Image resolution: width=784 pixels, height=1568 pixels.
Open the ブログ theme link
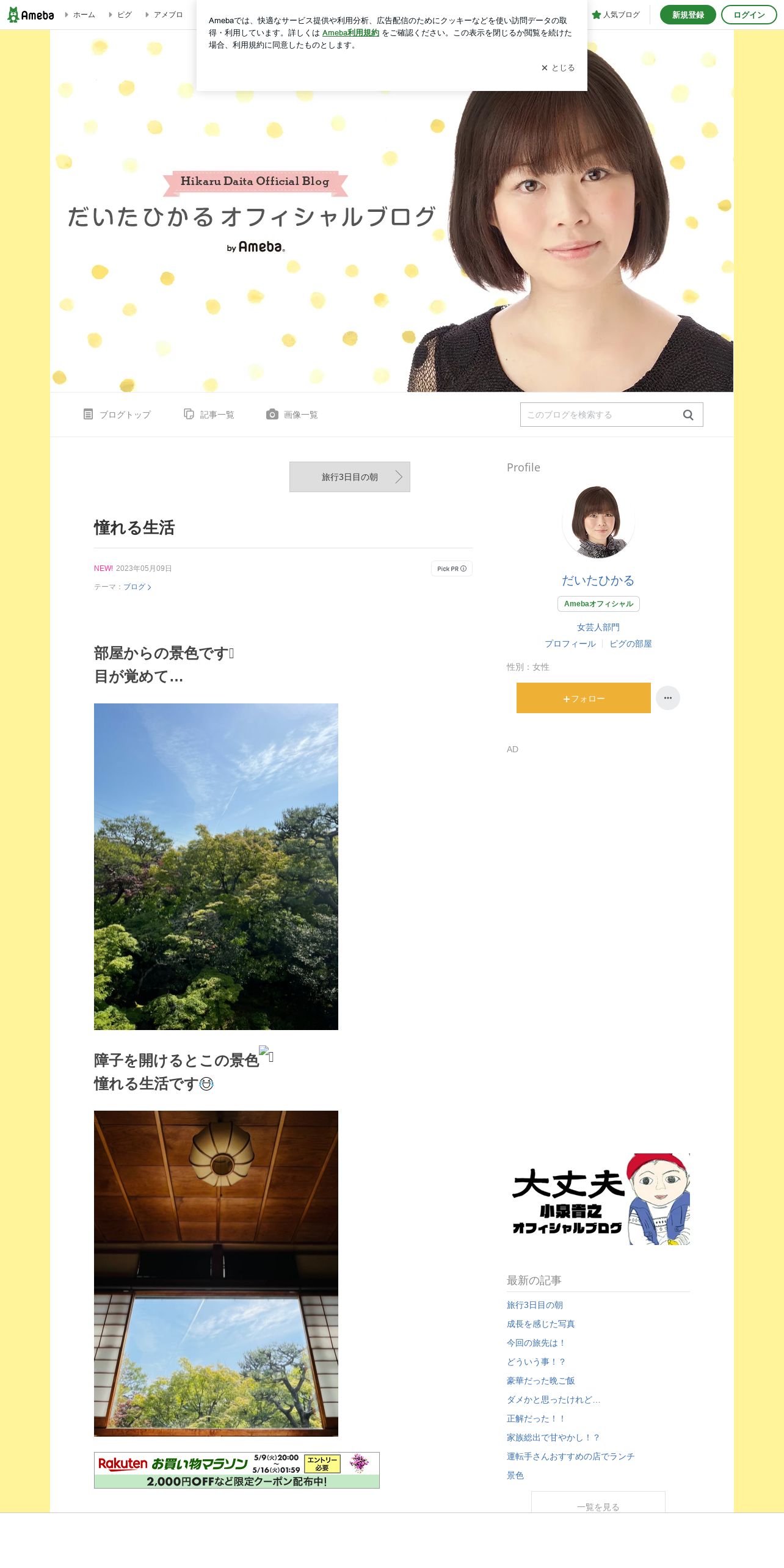(x=137, y=587)
